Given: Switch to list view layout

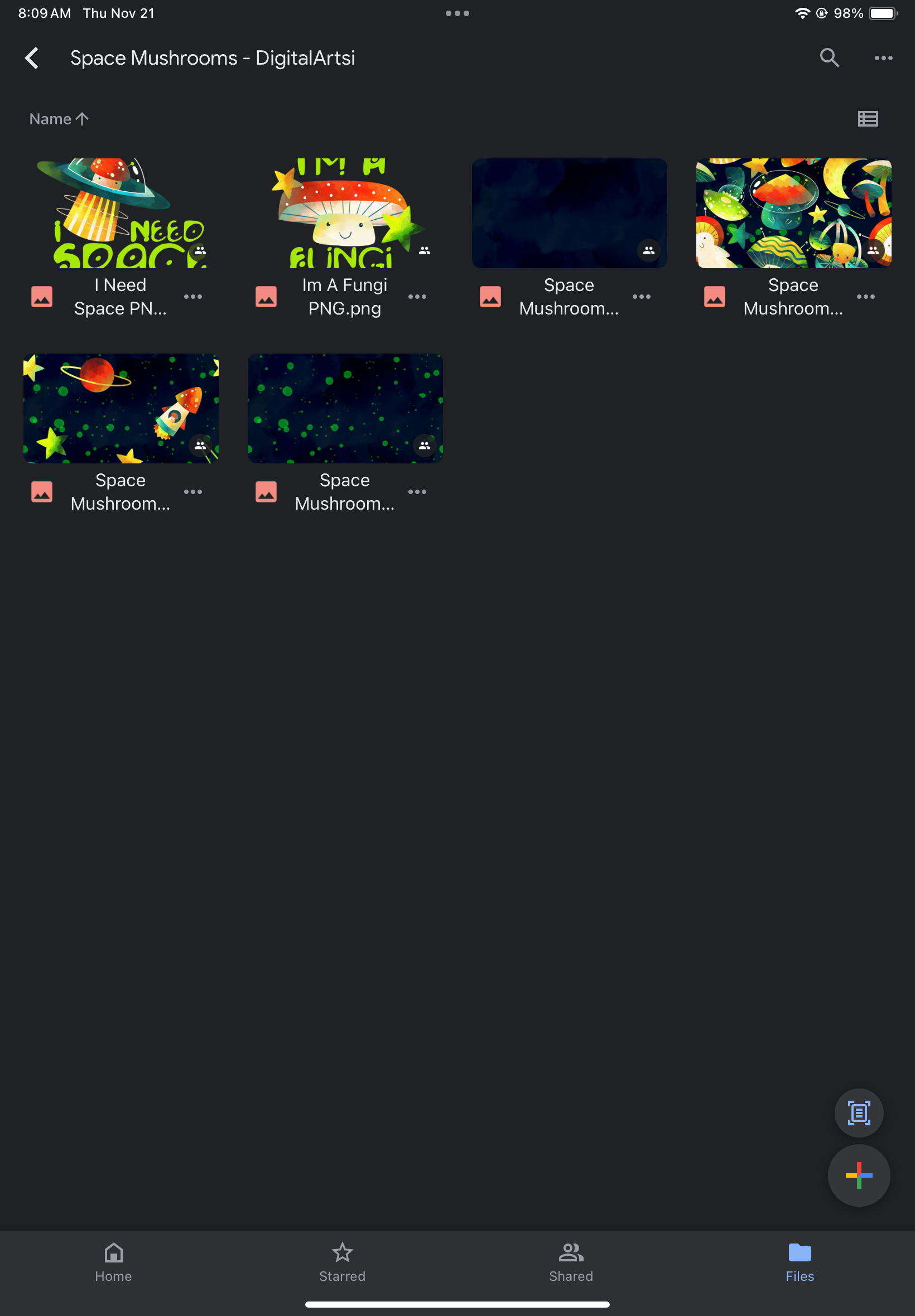Looking at the screenshot, I should point(868,119).
